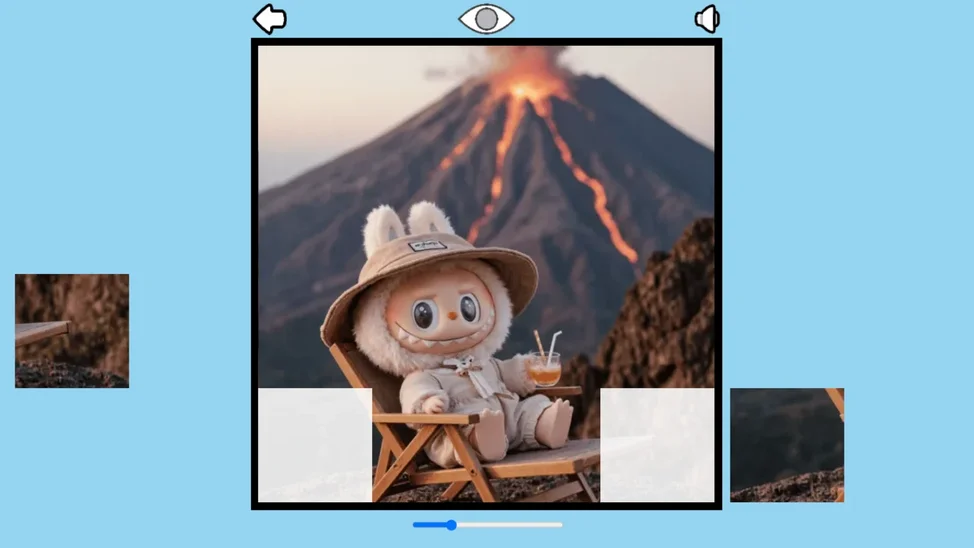Mute the sound with the speaker icon

pos(707,19)
